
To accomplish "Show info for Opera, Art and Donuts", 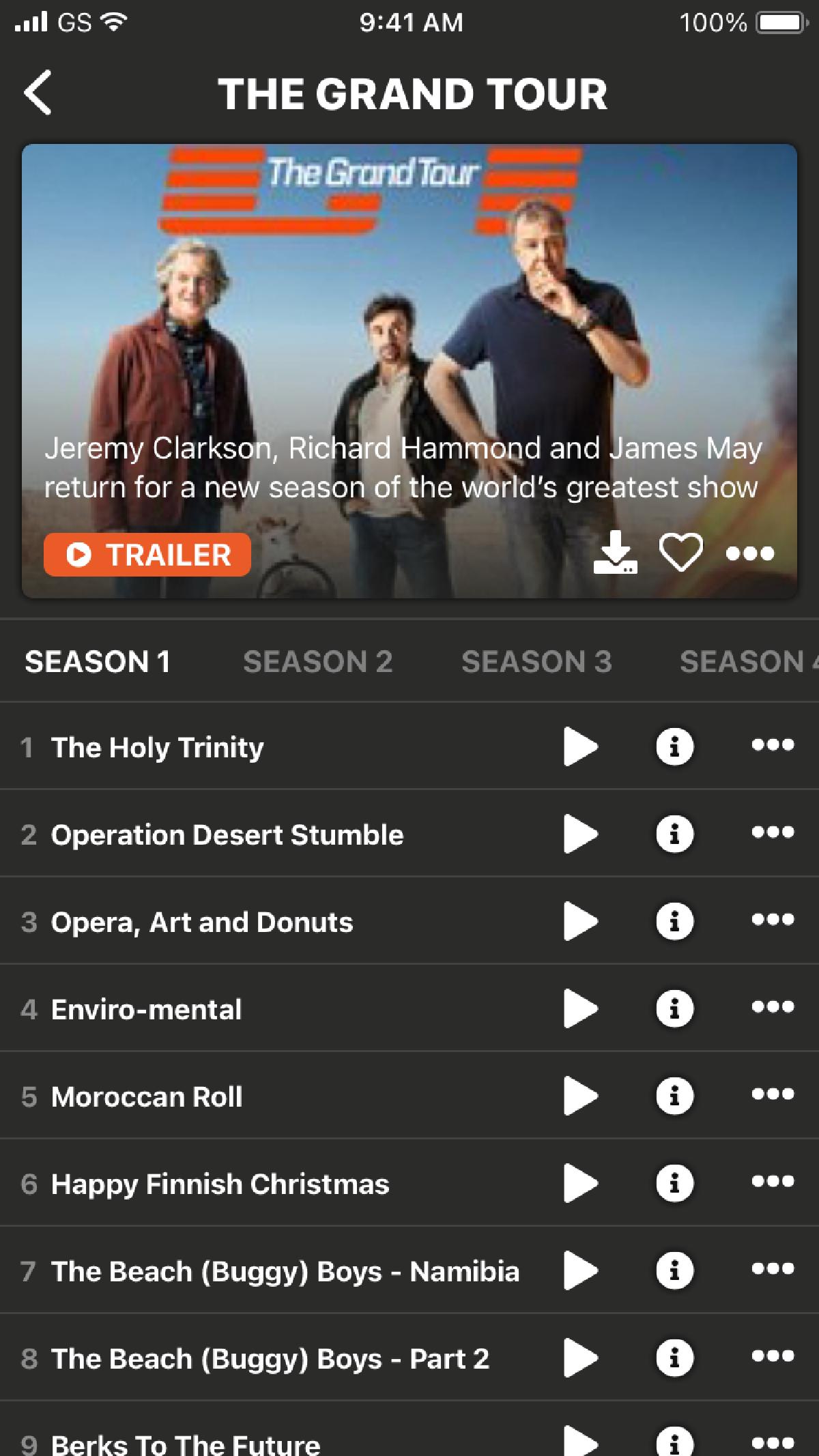I will click(674, 921).
